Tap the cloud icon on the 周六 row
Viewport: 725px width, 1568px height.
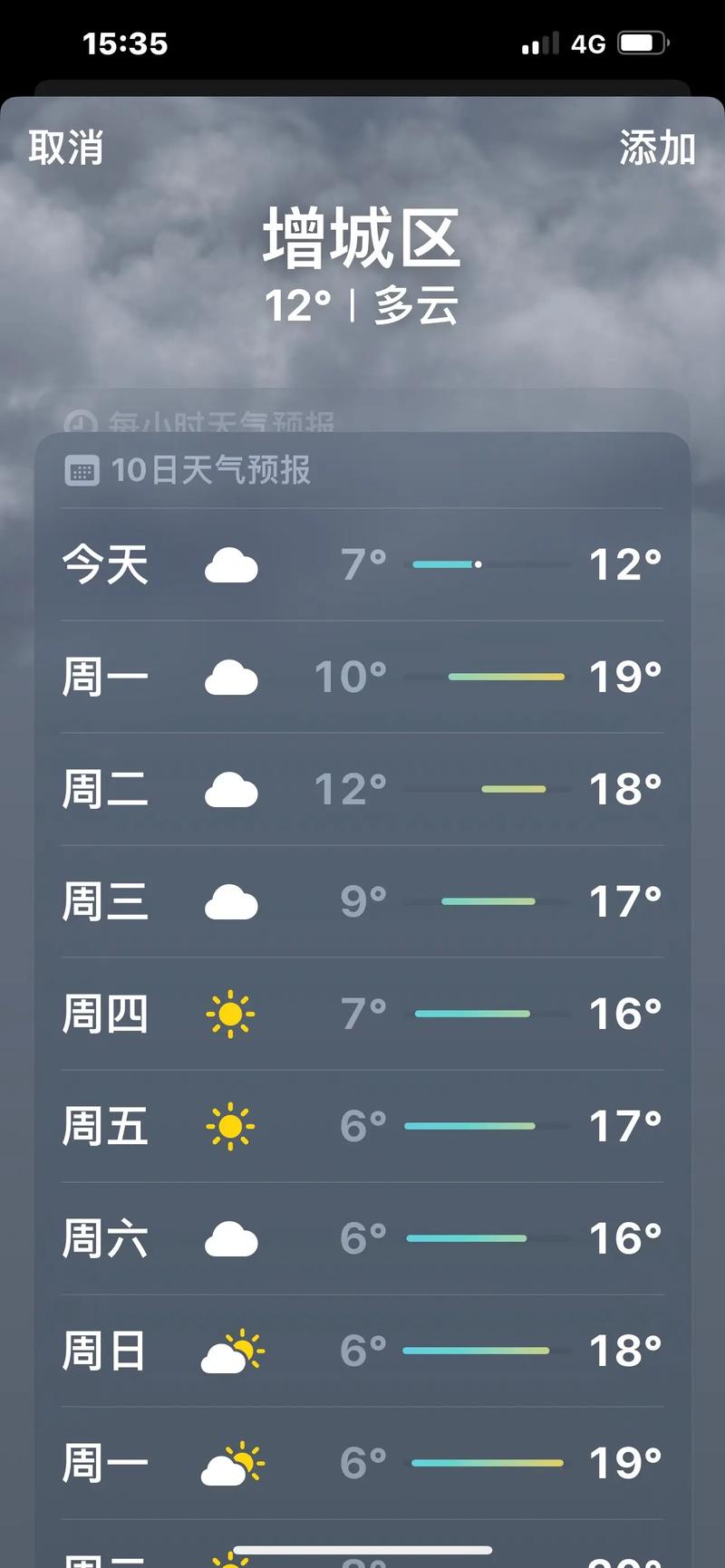(232, 1238)
